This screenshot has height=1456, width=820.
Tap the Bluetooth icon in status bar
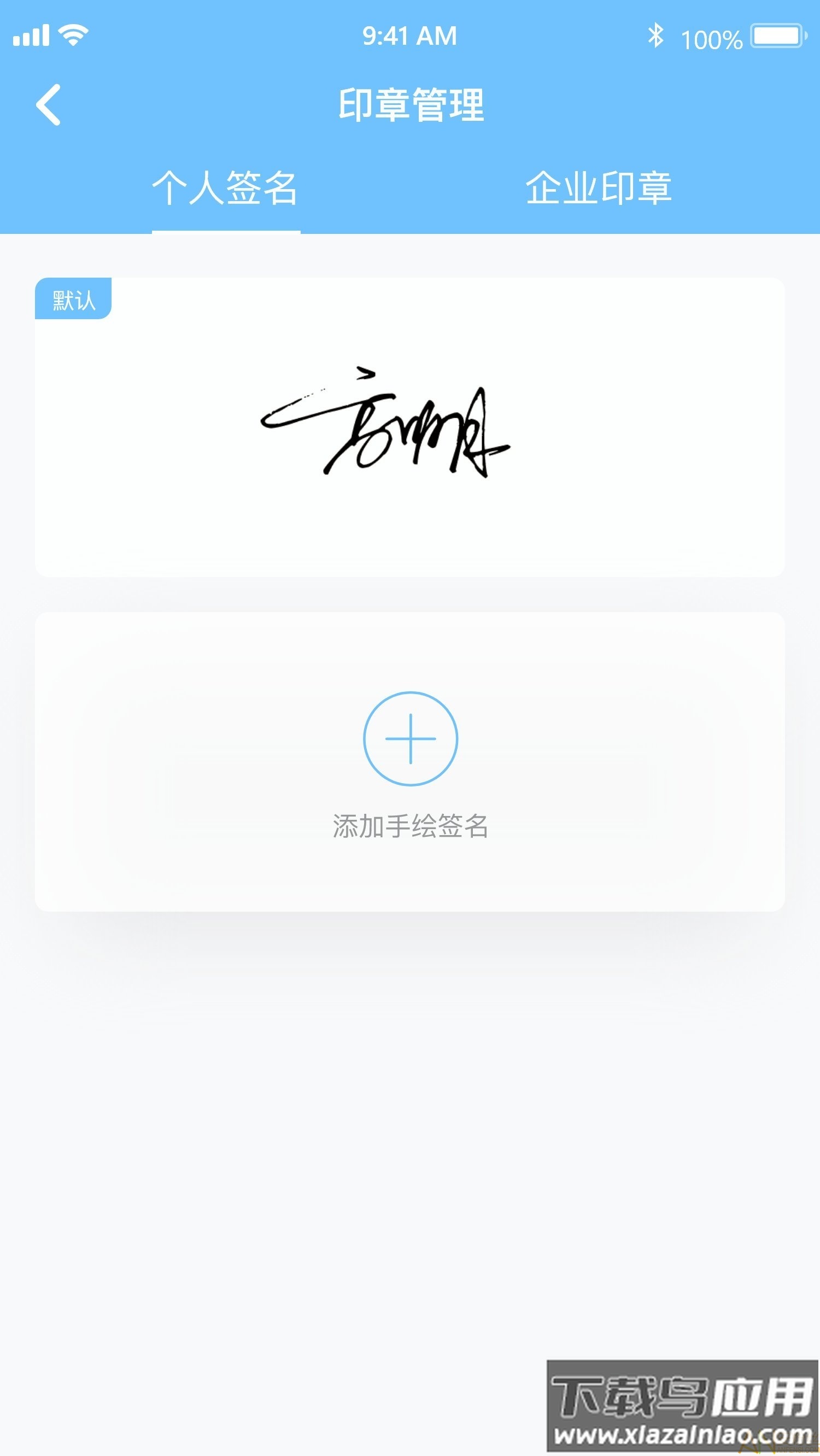pyautogui.click(x=656, y=35)
